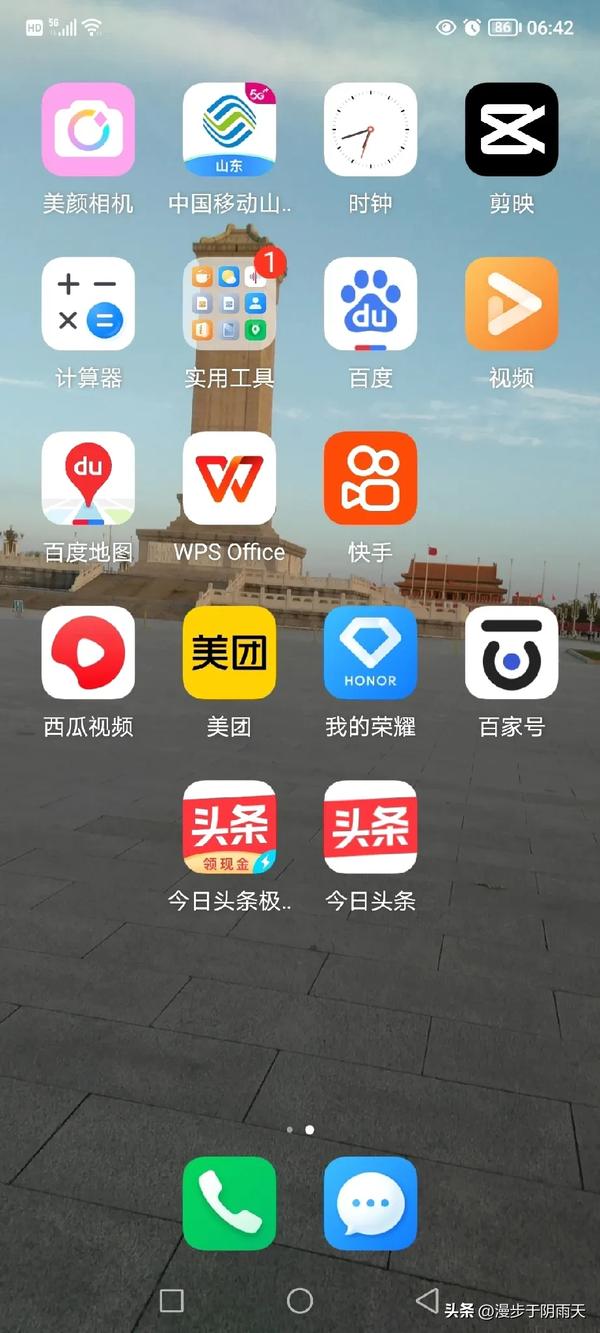Launch the 中国移动山东 app

point(229,129)
